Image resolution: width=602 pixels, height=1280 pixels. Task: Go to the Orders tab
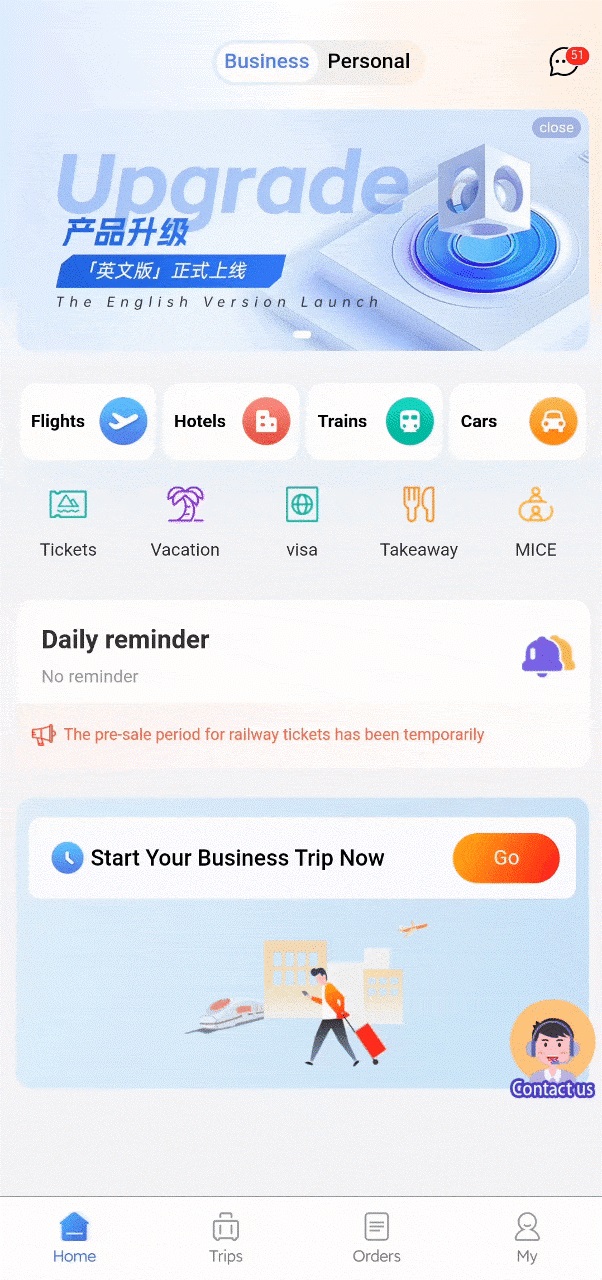click(376, 1238)
